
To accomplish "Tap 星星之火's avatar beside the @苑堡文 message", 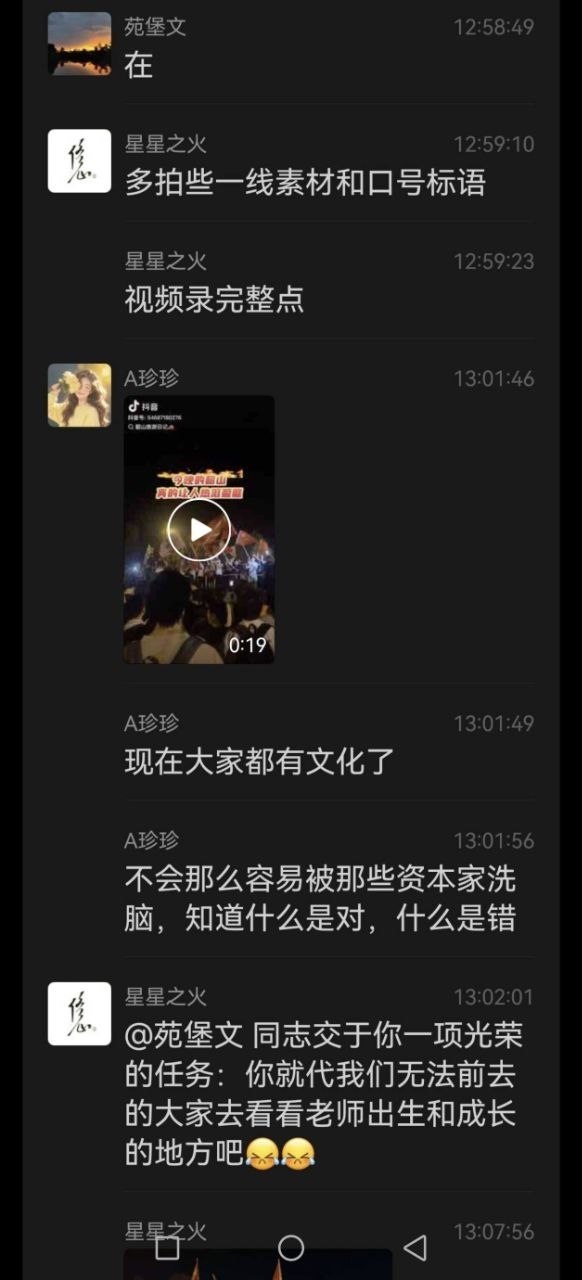I will coord(79,1013).
